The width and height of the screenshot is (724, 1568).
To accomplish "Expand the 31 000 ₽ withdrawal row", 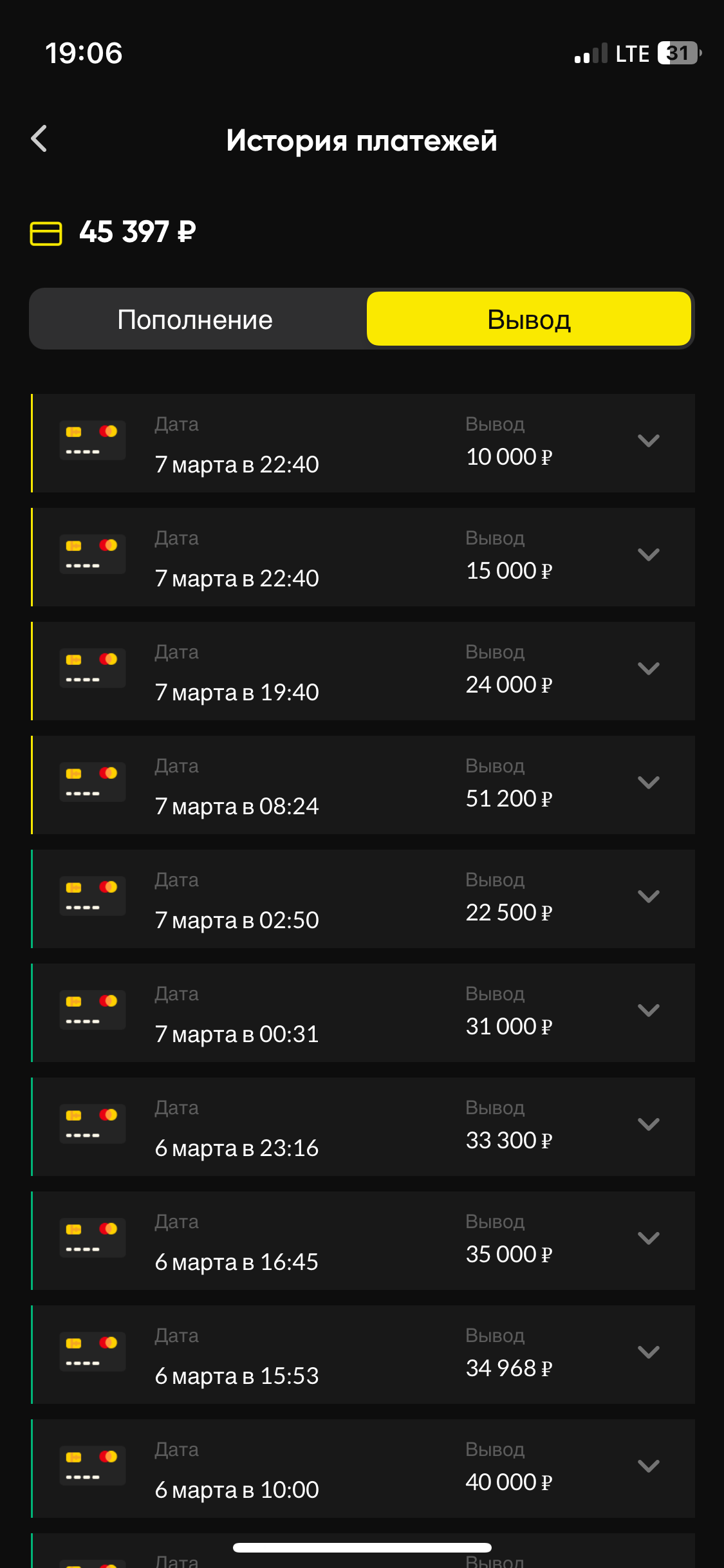I will 648,1011.
